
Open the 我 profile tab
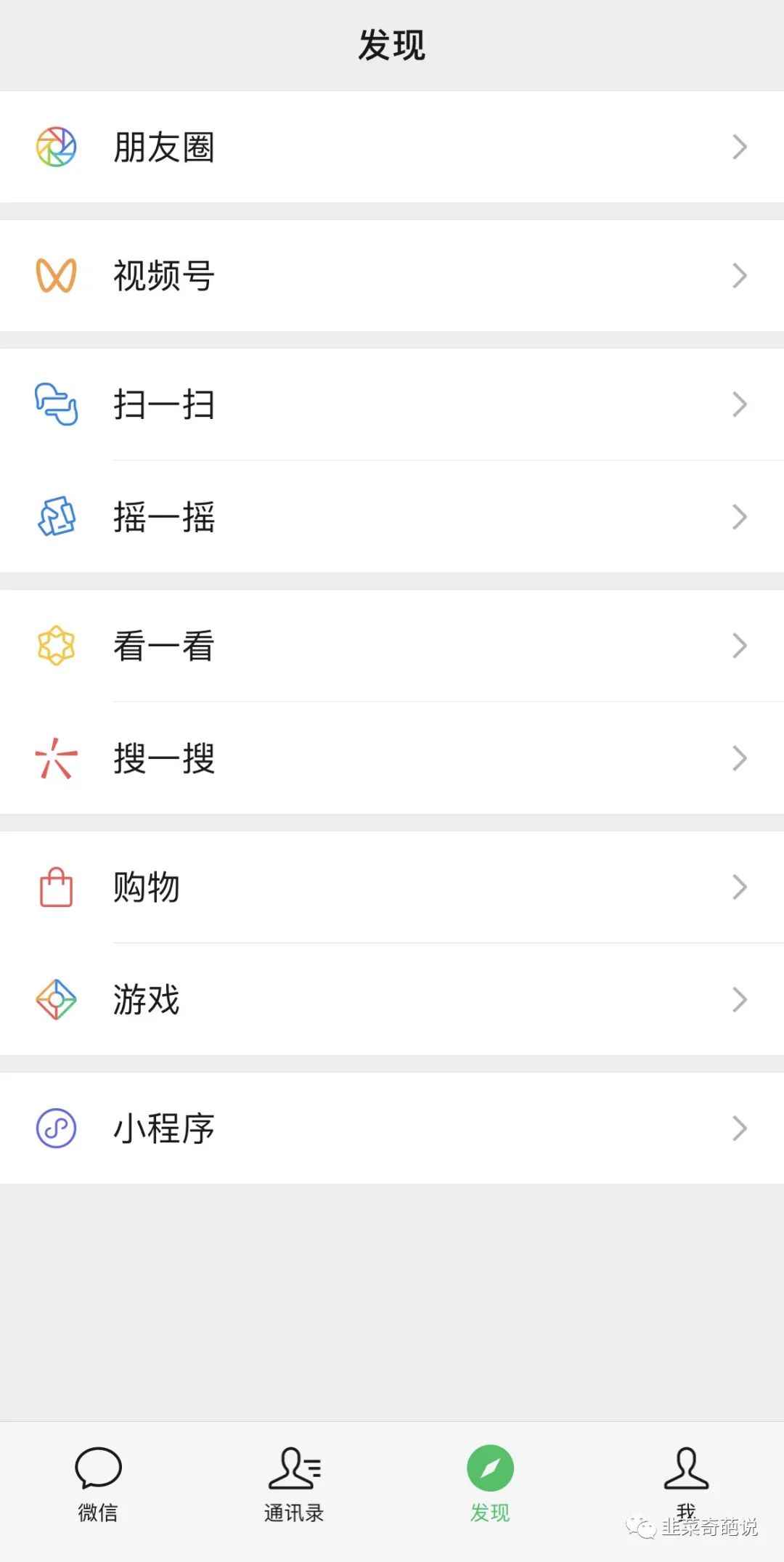click(686, 1481)
